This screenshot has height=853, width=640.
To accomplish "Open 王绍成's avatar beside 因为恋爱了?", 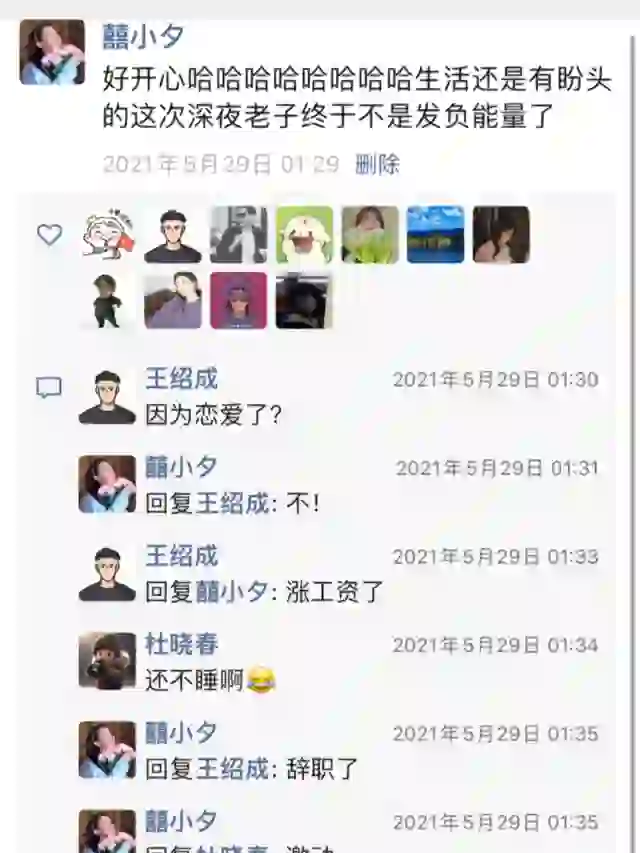I will coord(107,397).
